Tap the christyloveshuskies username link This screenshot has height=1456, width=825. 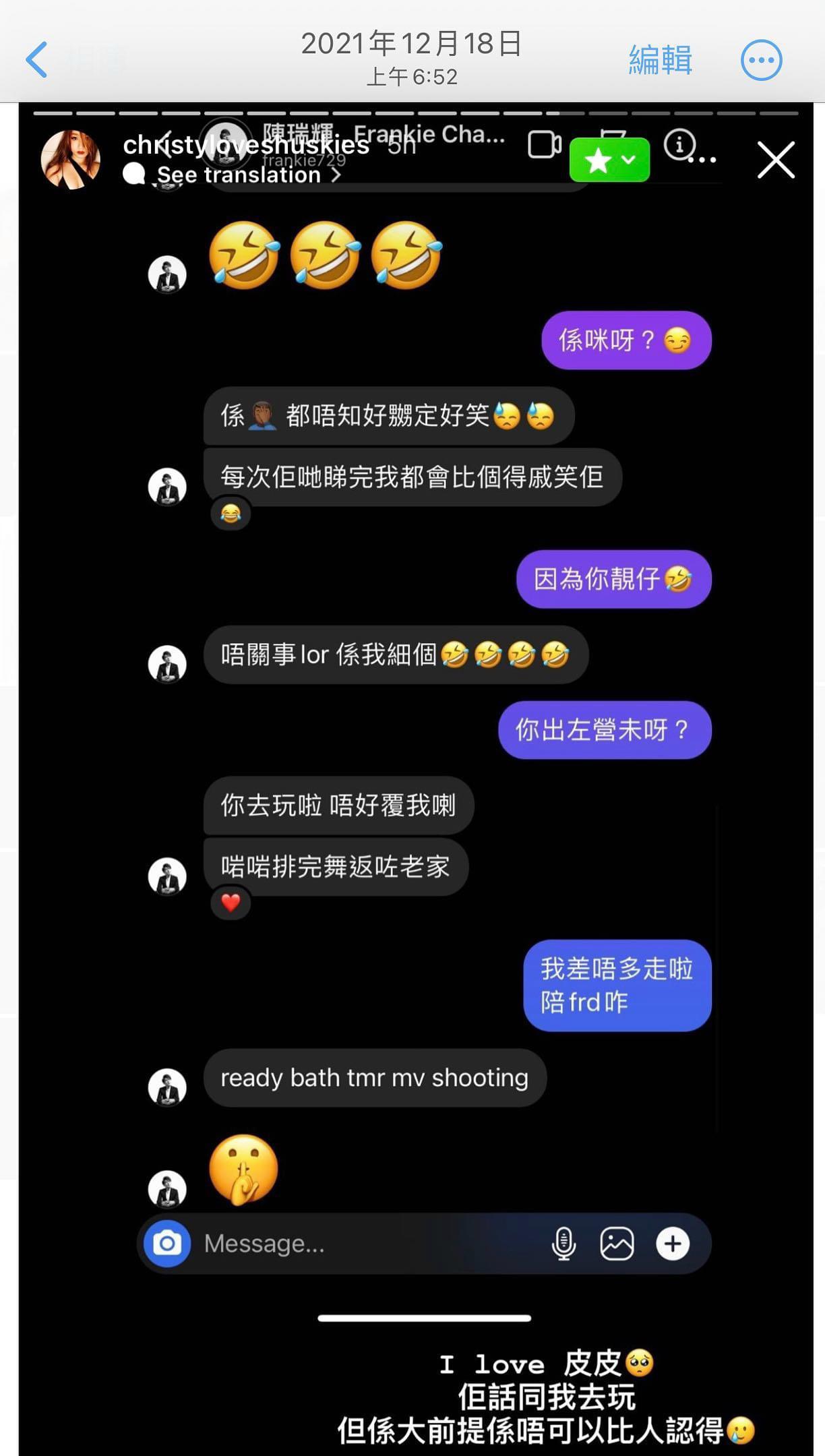[246, 145]
